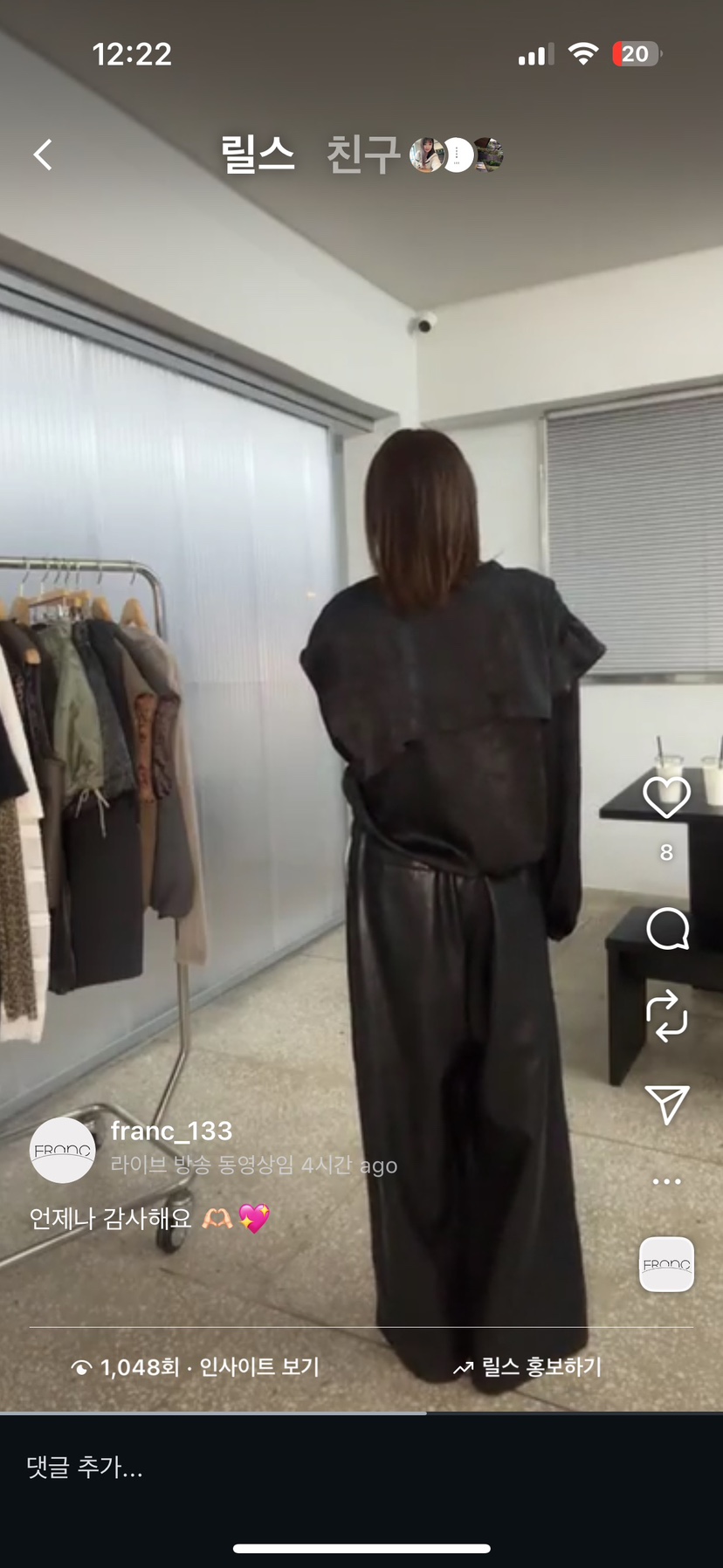The height and width of the screenshot is (1568, 723).
Task: Select the 릴스 tab
Action: pos(257,155)
